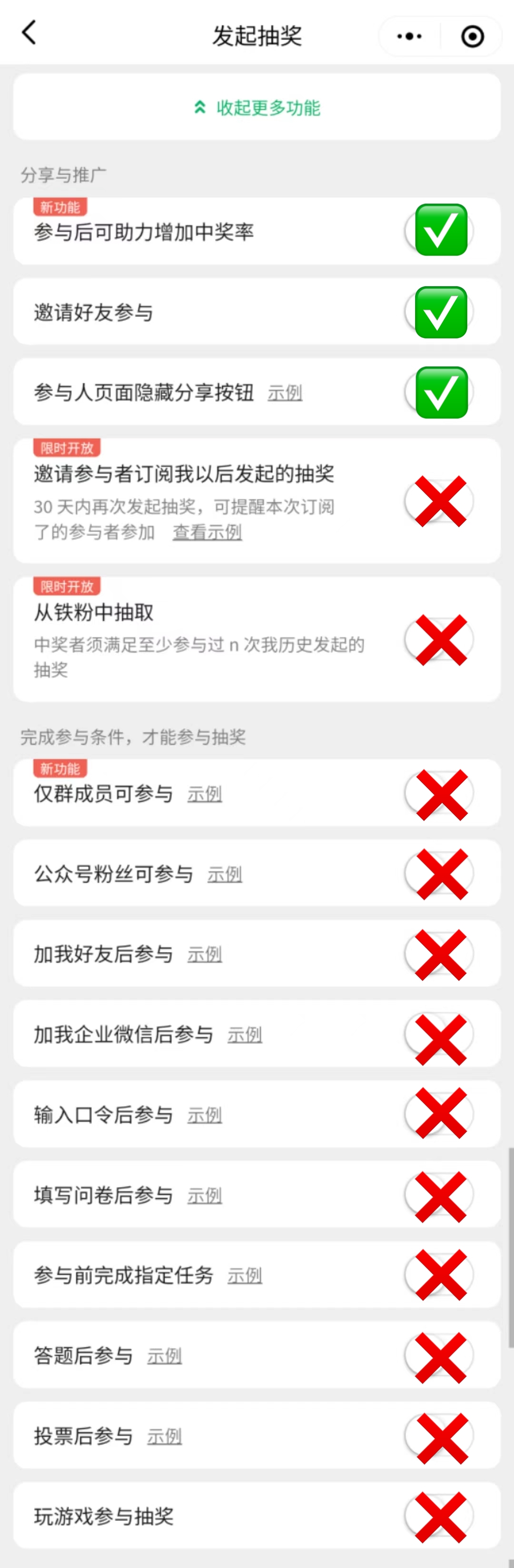Collapse with 收起更多功能
Screen dimensions: 514x1568
[257, 108]
